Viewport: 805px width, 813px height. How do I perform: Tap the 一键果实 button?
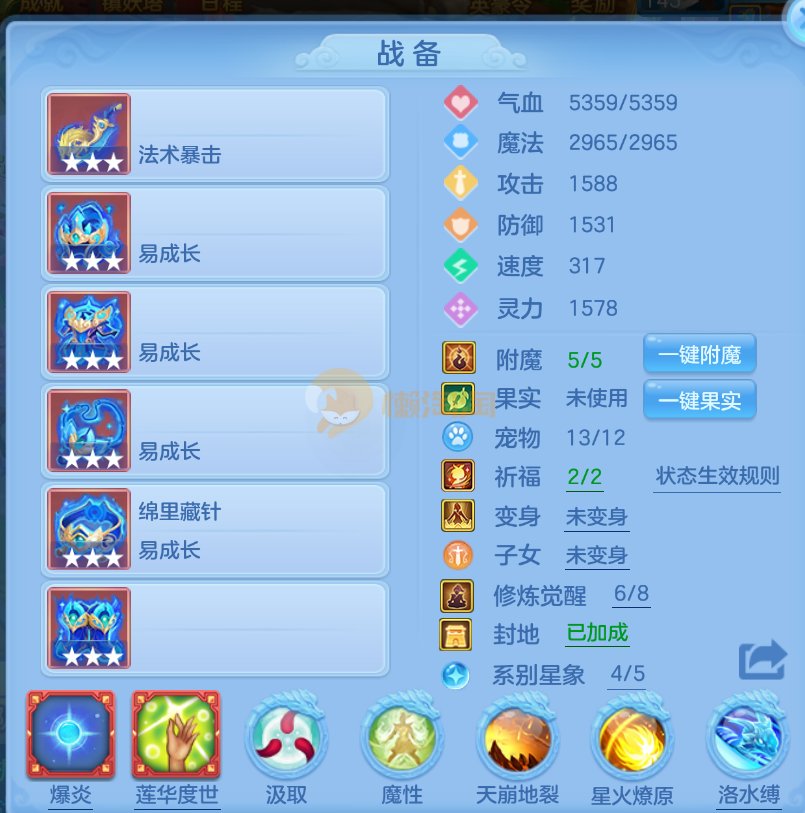click(699, 400)
